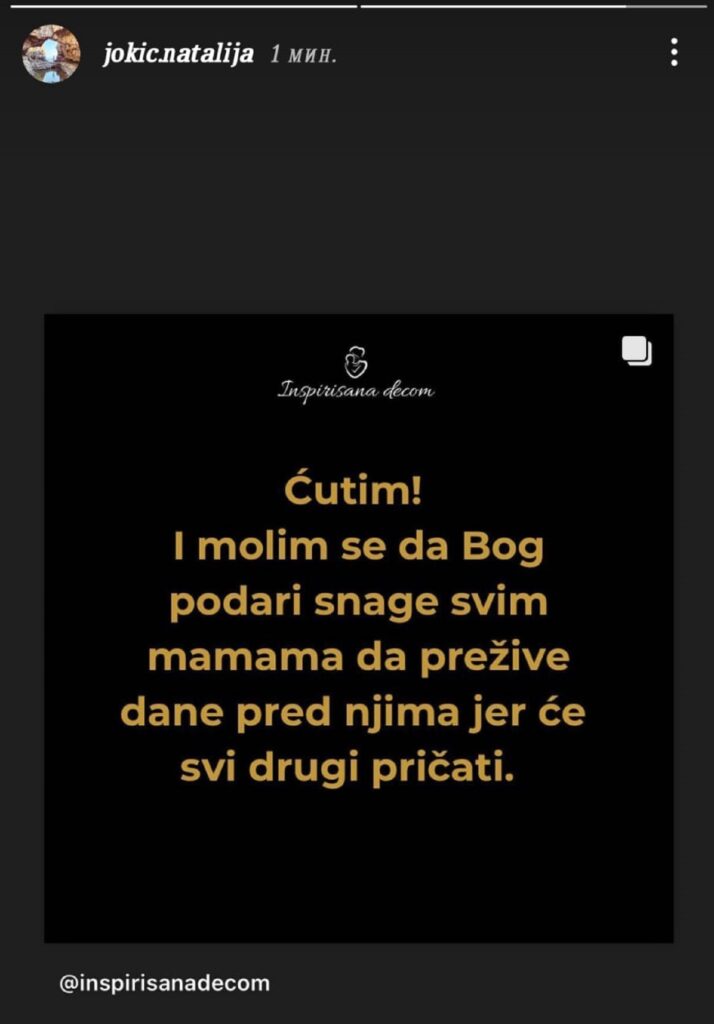Open the shared Inspirisana decom post

tap(358, 628)
